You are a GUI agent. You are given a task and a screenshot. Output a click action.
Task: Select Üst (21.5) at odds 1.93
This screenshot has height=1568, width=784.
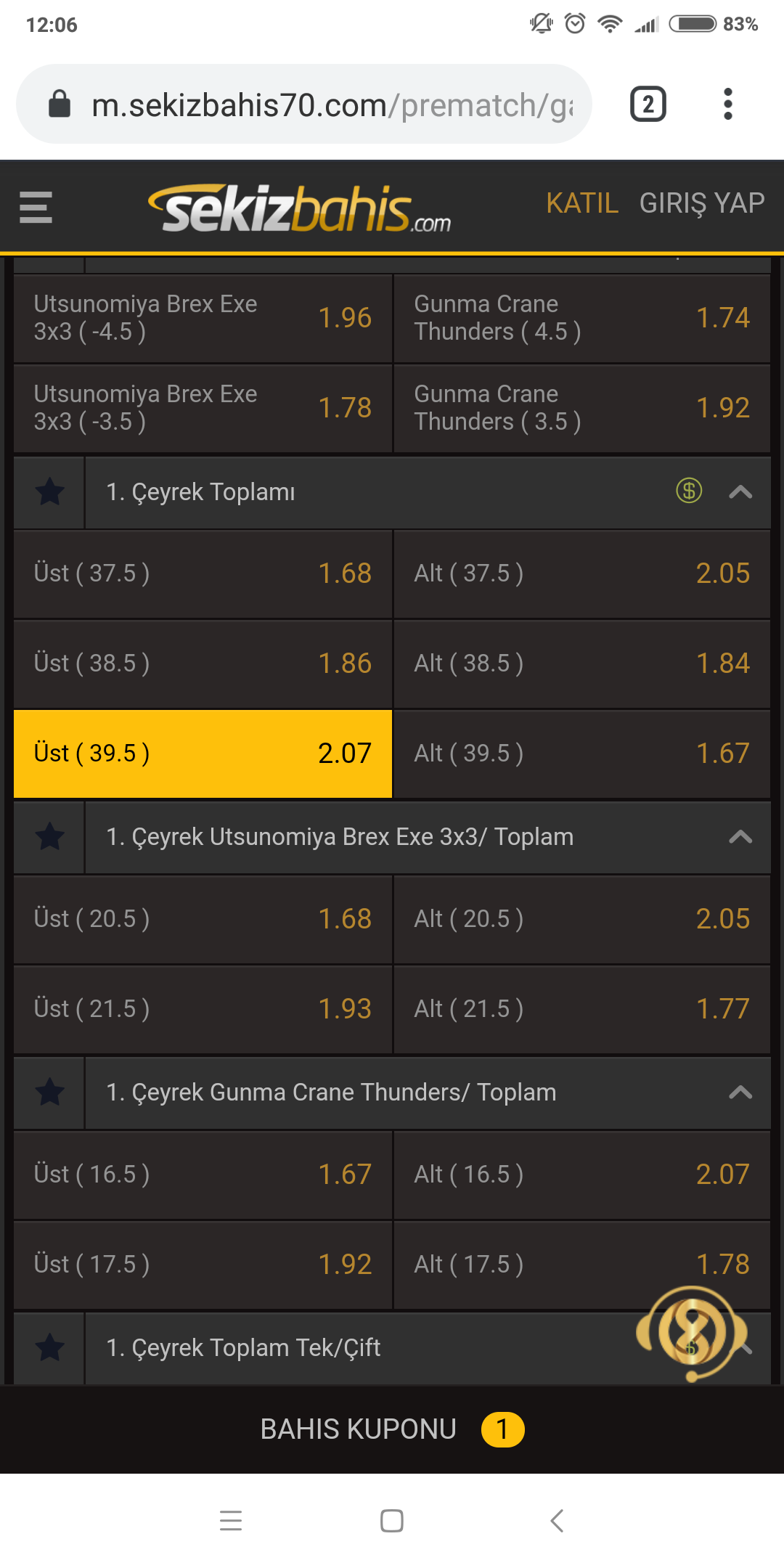coord(203,1009)
